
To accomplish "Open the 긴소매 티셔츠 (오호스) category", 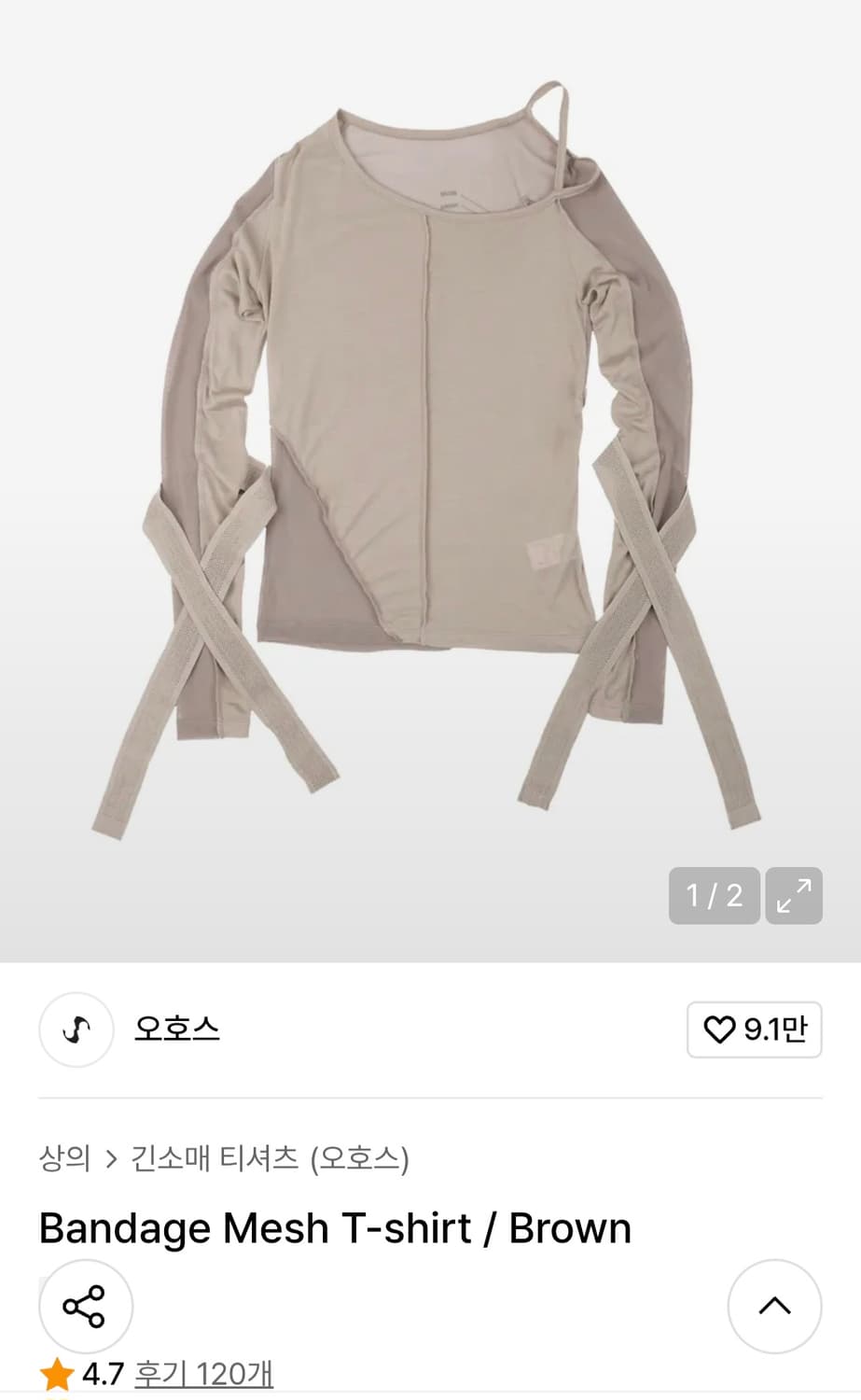I will click(x=269, y=1155).
